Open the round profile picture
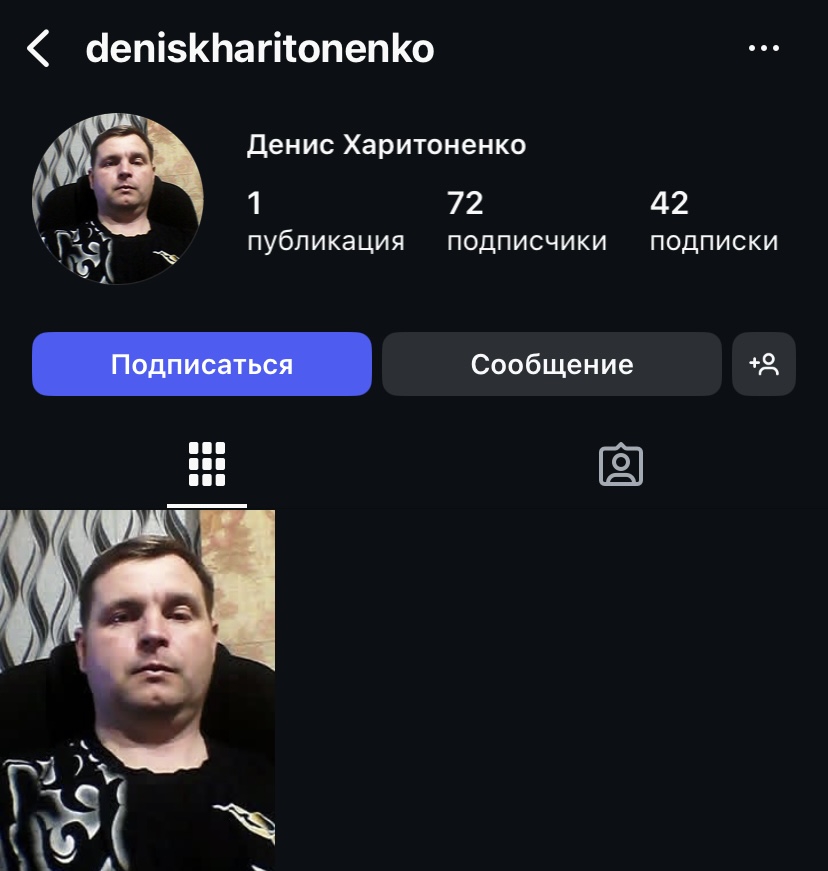Viewport: 828px width, 871px height. [x=118, y=198]
